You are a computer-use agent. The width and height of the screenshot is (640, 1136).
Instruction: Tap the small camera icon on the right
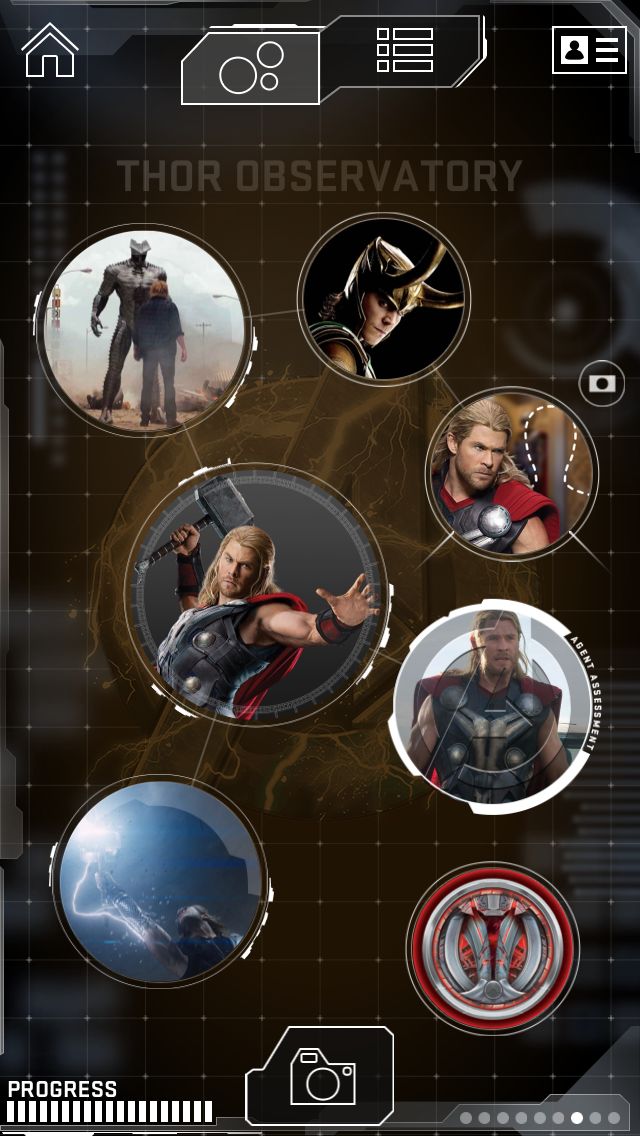click(602, 383)
